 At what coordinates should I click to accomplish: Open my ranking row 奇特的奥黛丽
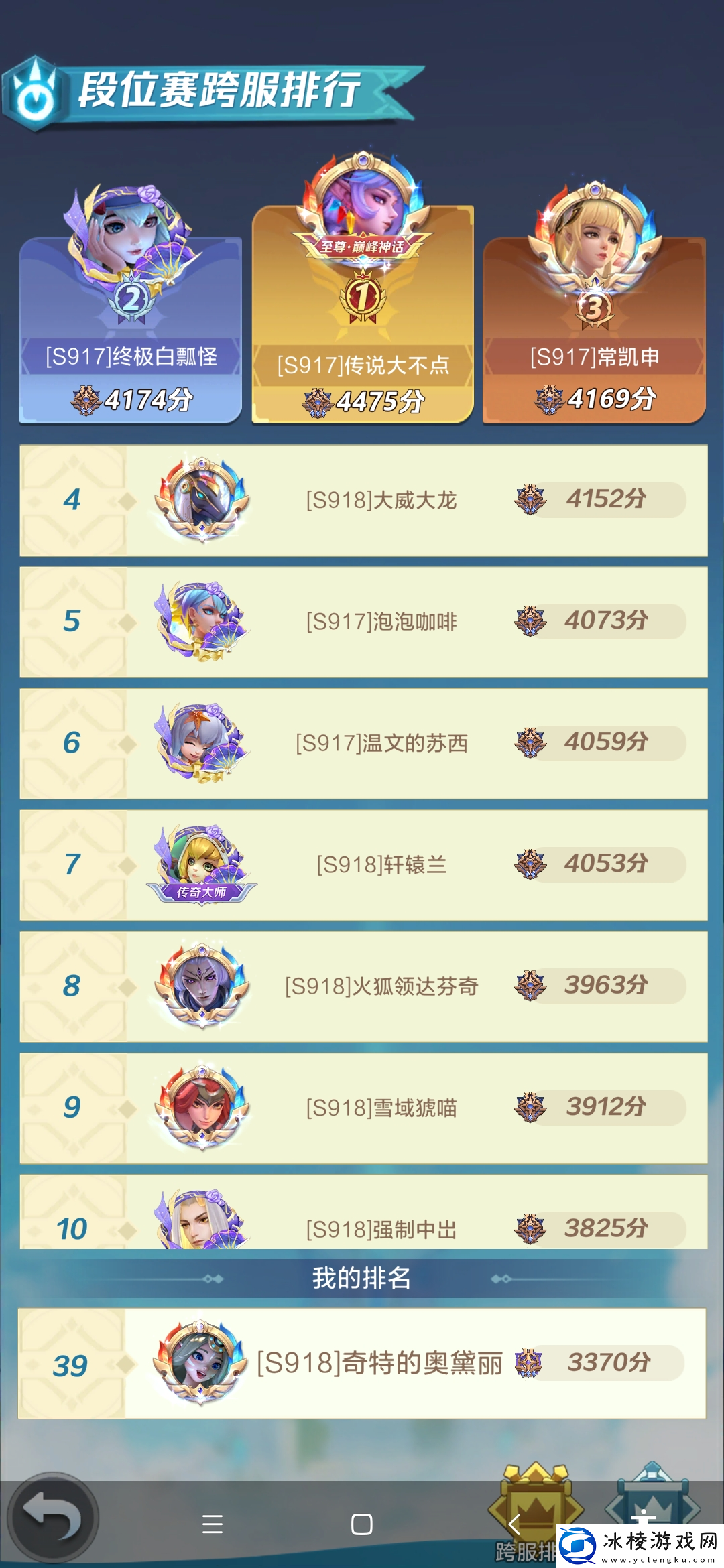[379, 1363]
